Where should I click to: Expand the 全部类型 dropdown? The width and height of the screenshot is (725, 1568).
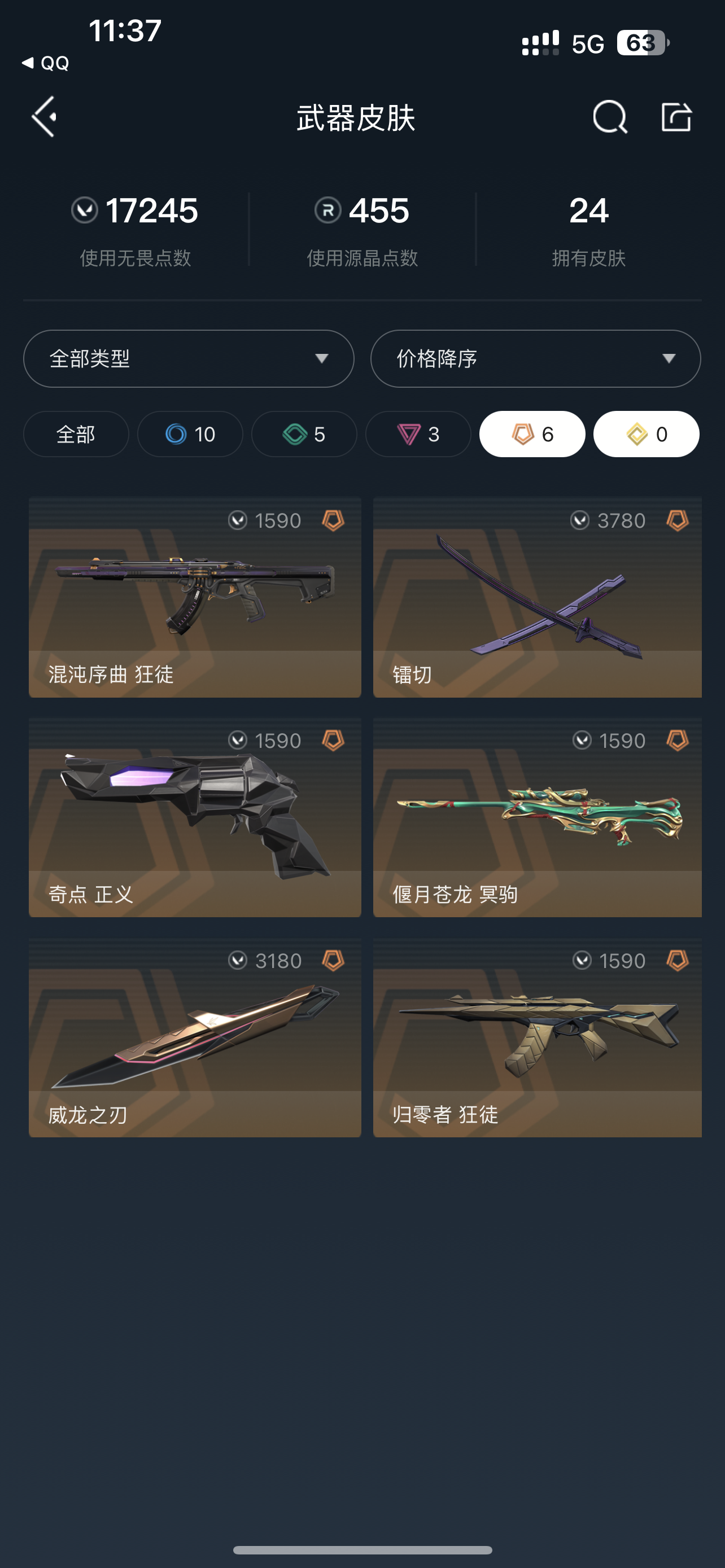(x=189, y=358)
